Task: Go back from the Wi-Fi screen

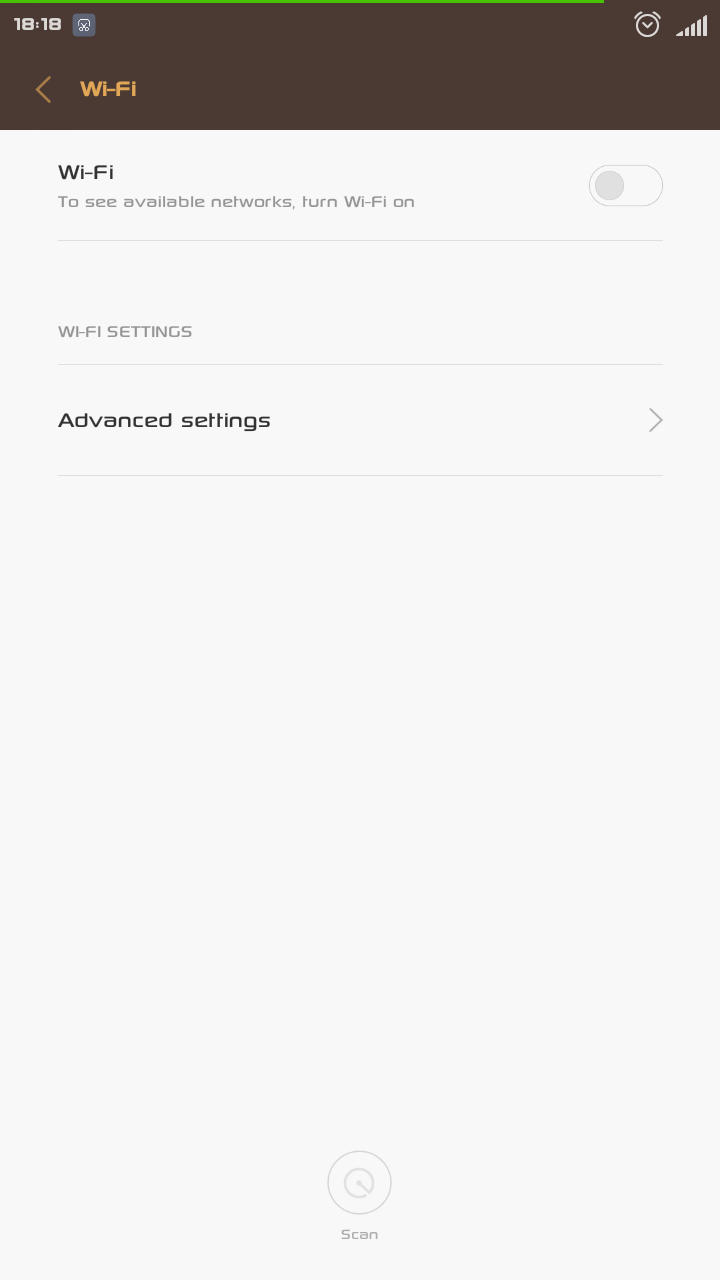Action: point(43,89)
